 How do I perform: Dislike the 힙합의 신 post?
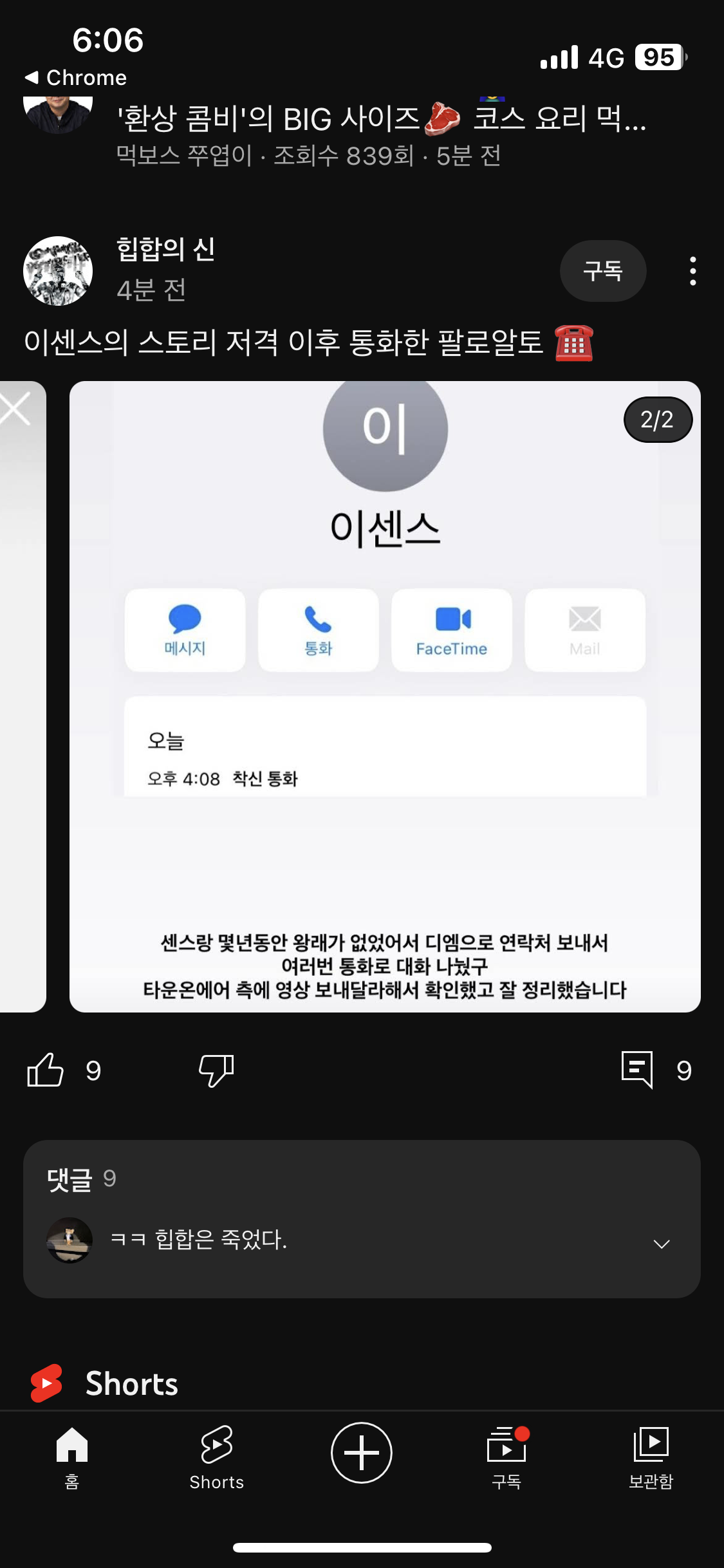pos(216,1070)
